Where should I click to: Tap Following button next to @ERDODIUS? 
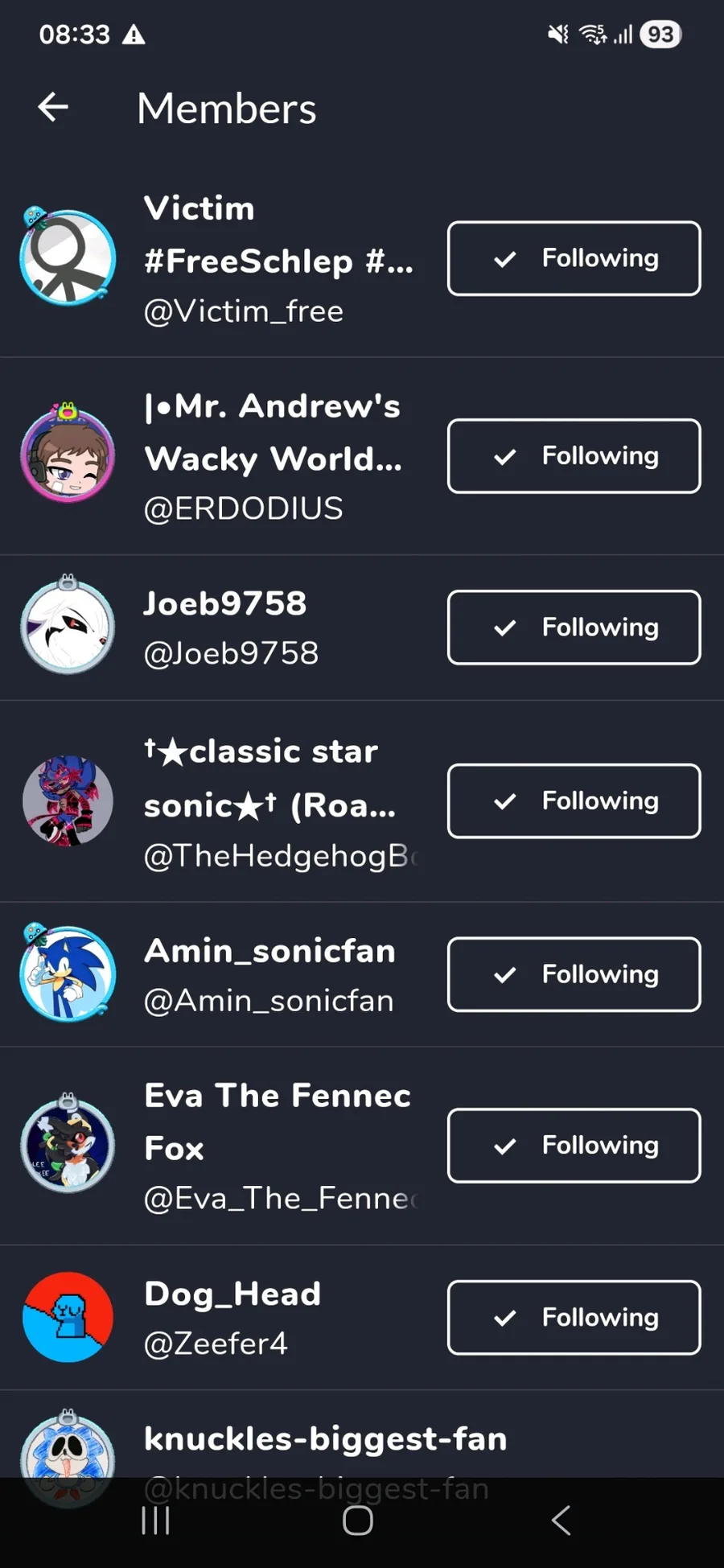click(x=574, y=456)
